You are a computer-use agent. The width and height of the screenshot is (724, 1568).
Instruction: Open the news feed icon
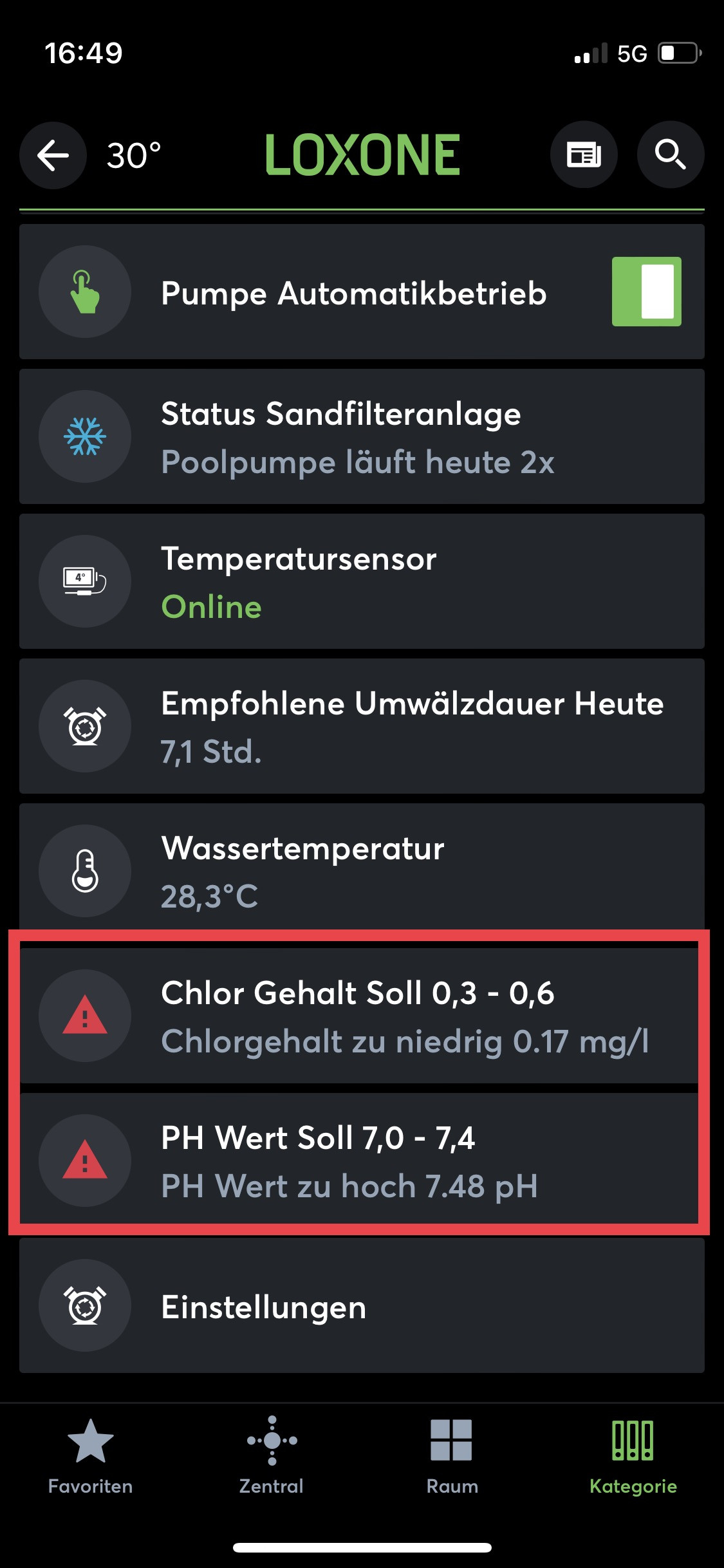click(584, 155)
